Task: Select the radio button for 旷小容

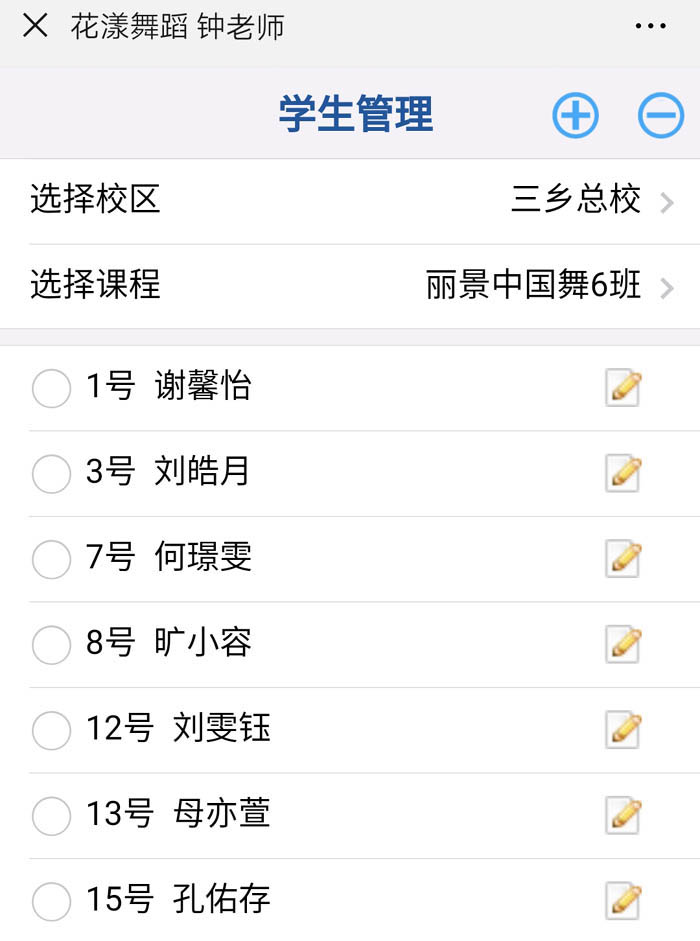Action: tap(51, 645)
